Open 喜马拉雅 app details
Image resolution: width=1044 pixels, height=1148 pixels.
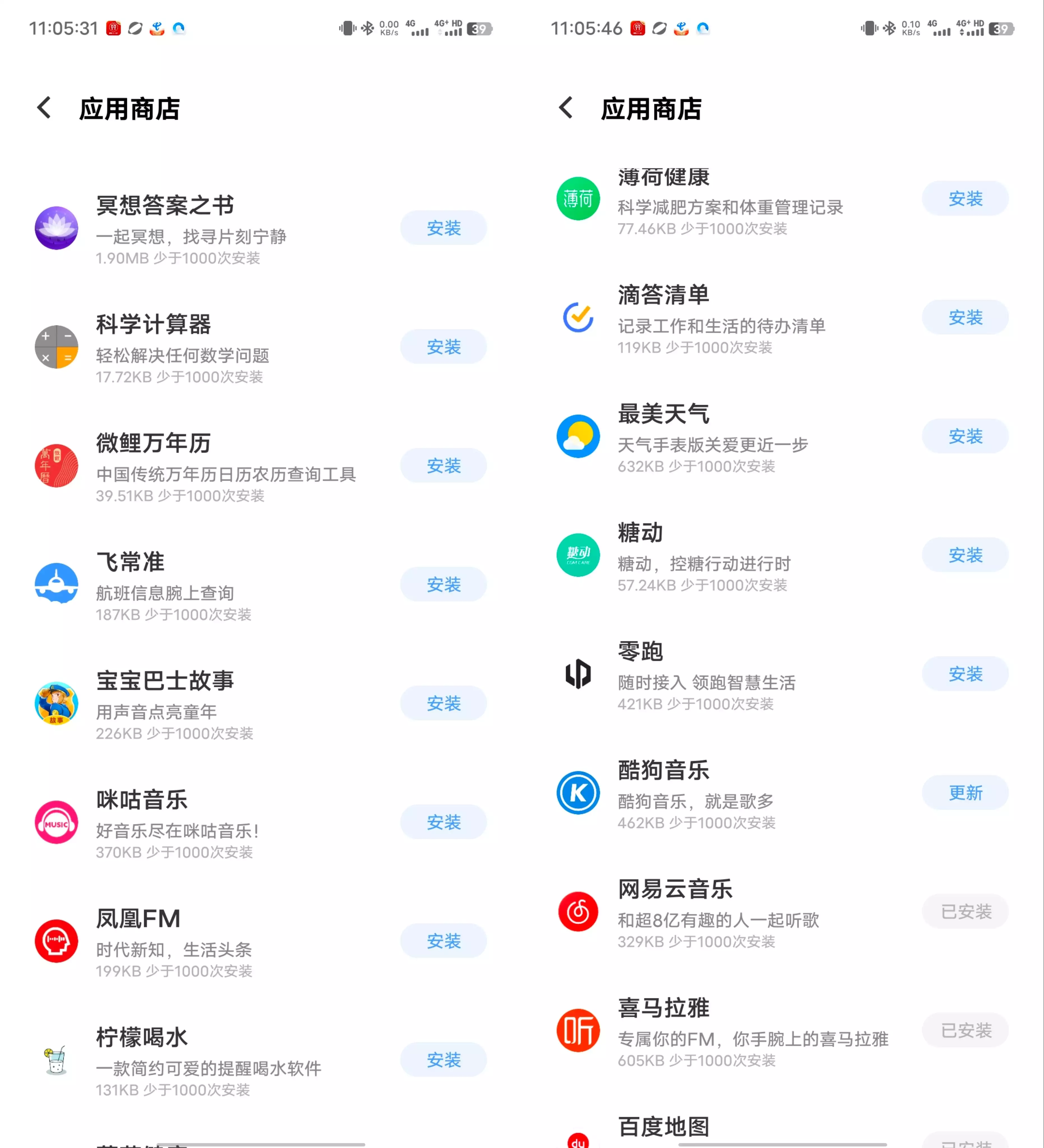pyautogui.click(x=718, y=1029)
